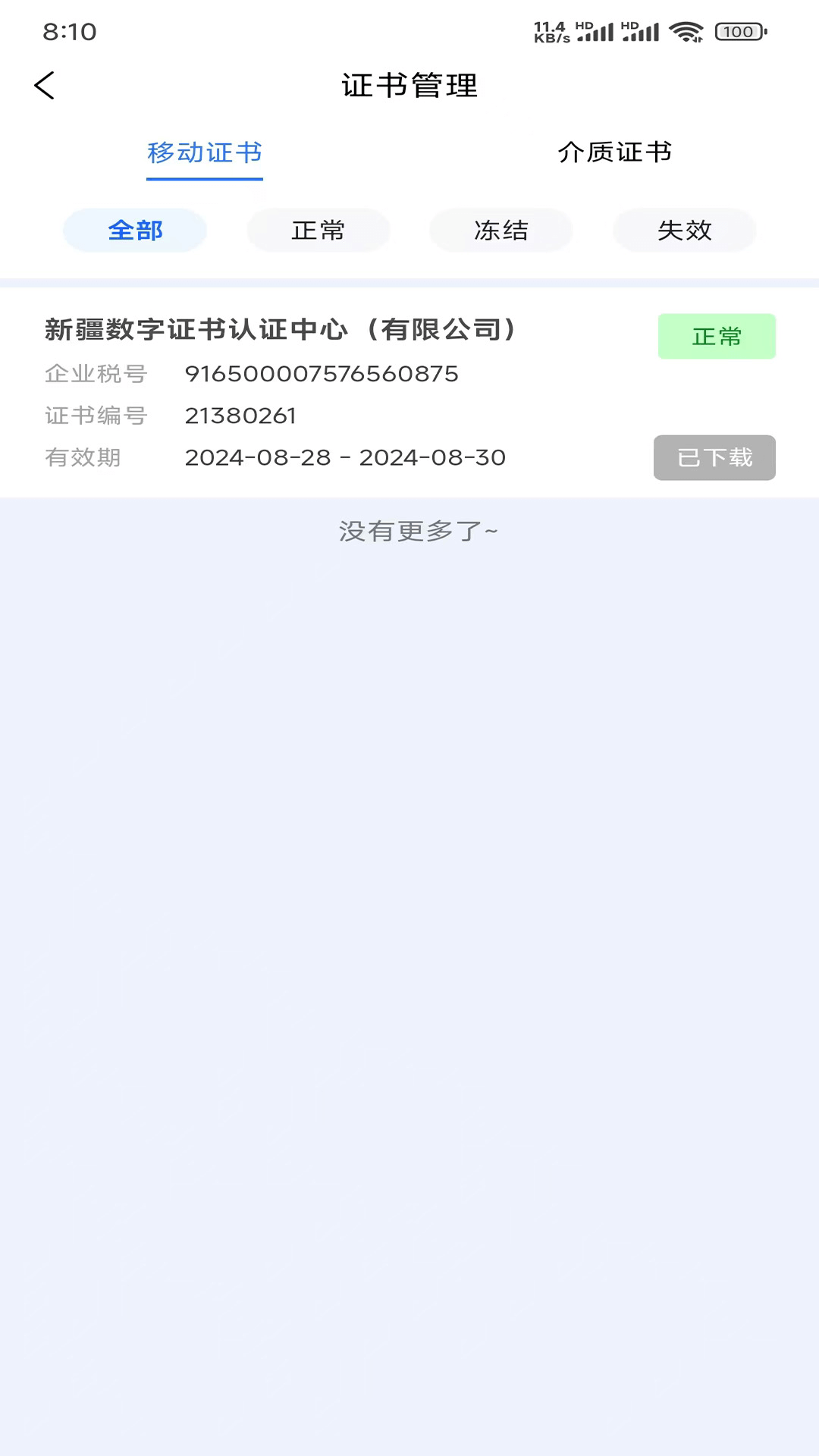The width and height of the screenshot is (819, 1456).
Task: Tap the 没有更多了~ text
Action: tap(419, 531)
